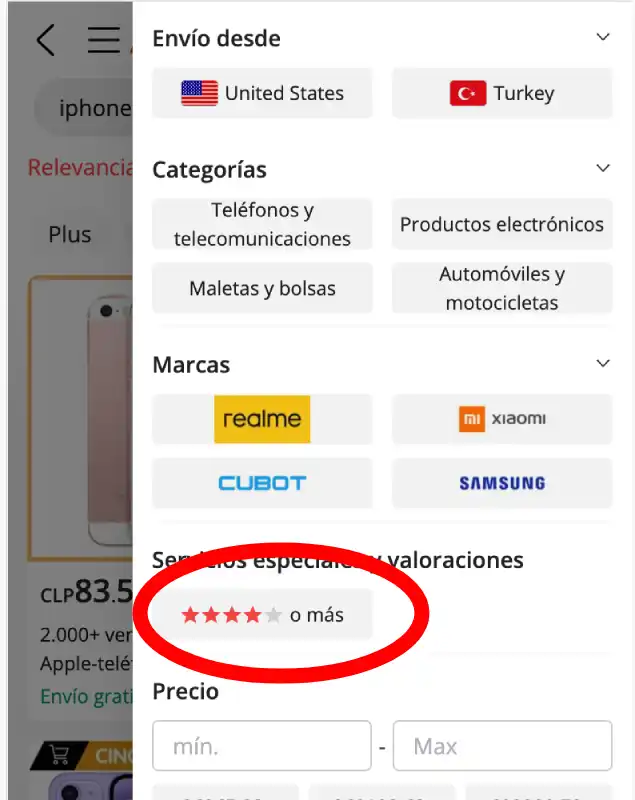
Task: Collapse the Marcas section
Action: (602, 364)
